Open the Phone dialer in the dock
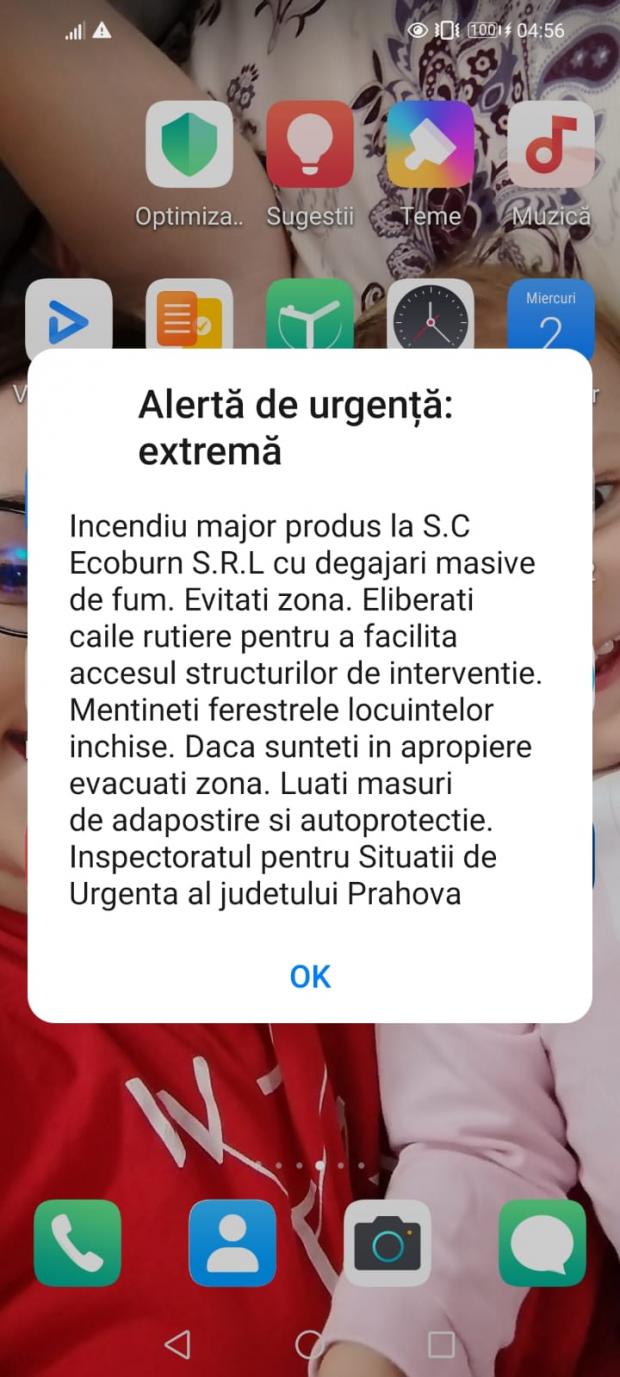 tap(77, 1243)
